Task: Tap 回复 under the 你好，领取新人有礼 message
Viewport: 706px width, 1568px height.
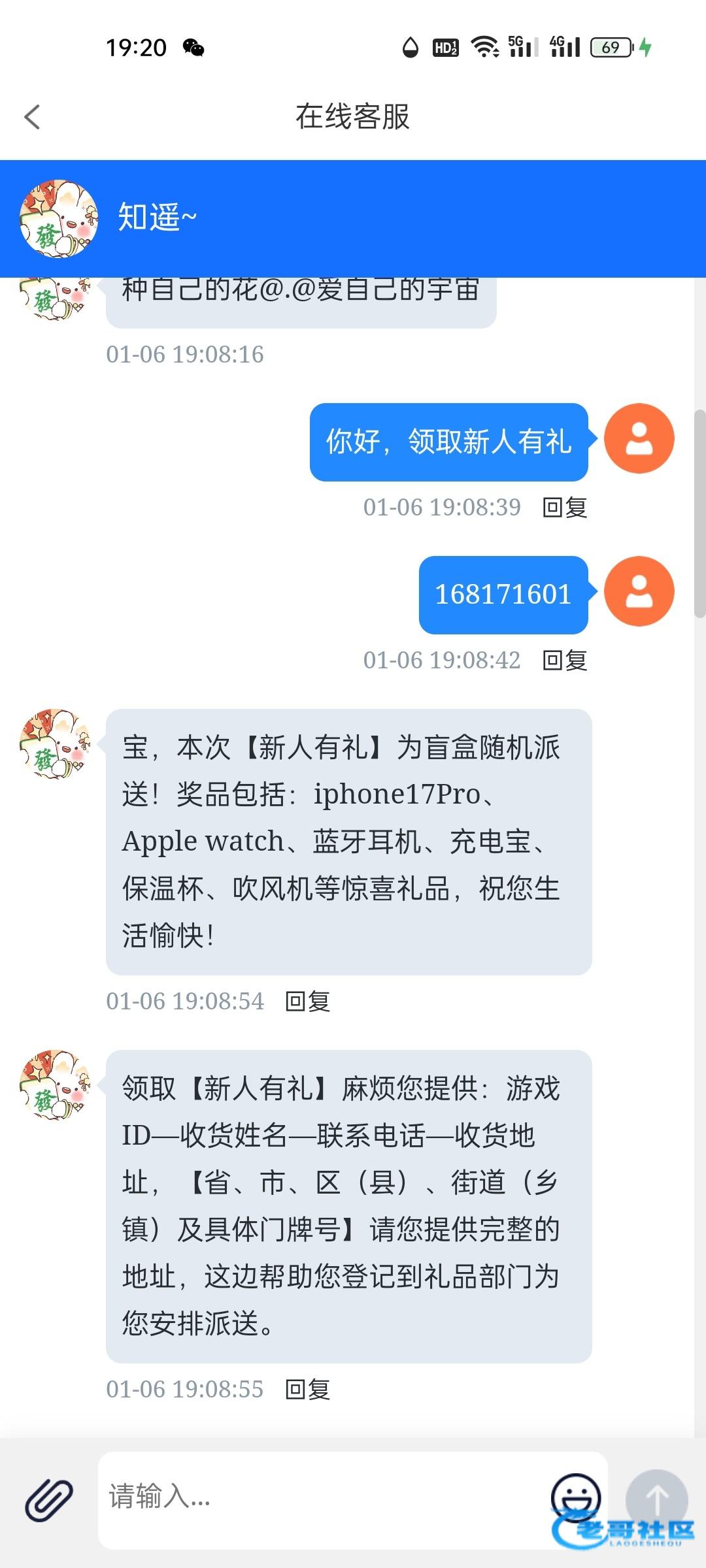Action: tap(565, 508)
